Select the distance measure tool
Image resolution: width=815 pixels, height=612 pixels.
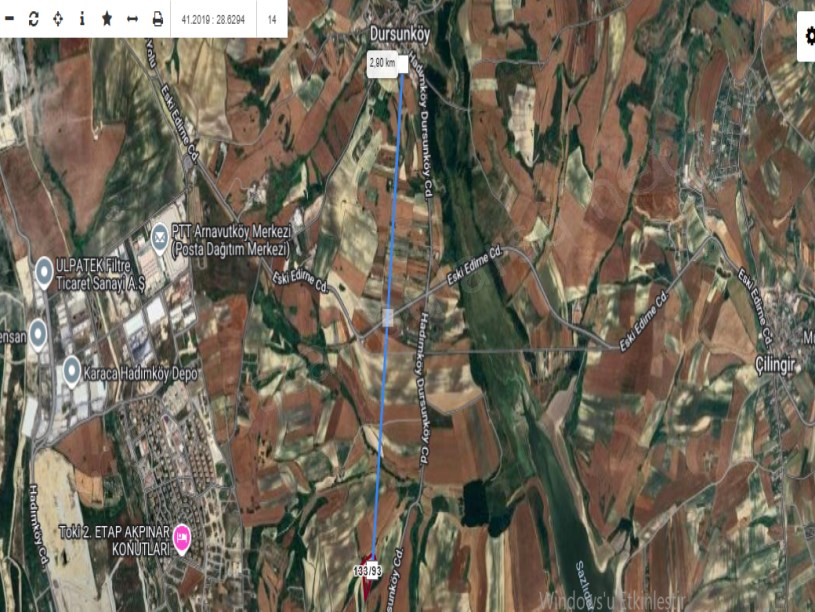pos(132,19)
